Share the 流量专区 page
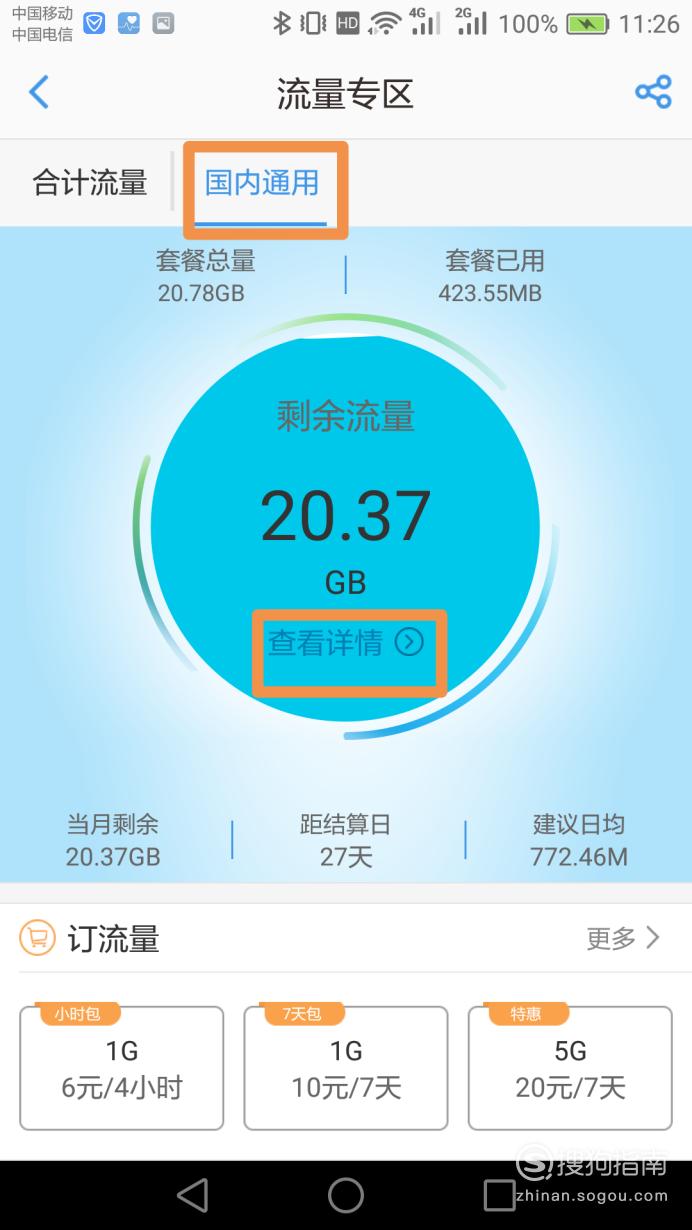Viewport: 692px width, 1230px height. tap(653, 92)
